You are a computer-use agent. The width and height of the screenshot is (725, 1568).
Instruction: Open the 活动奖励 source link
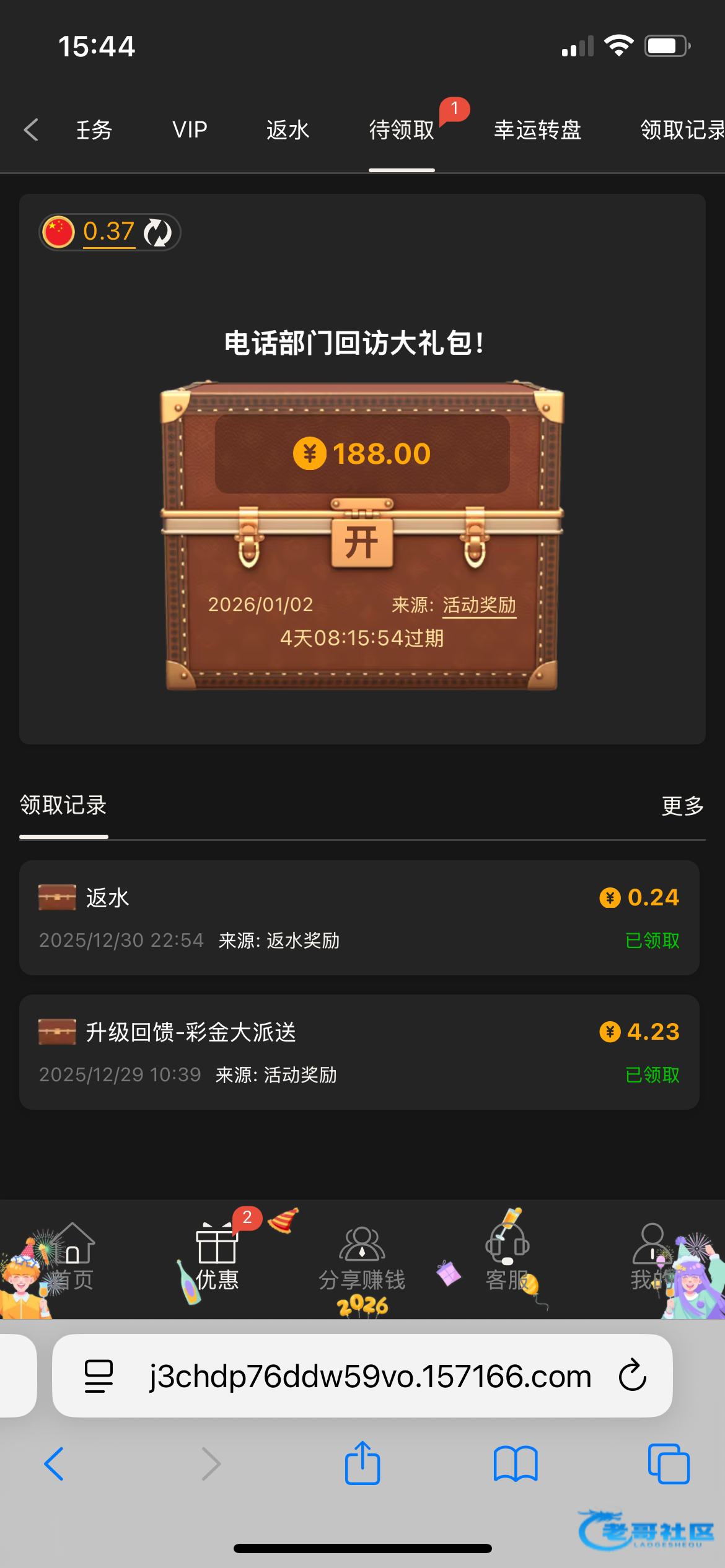(x=479, y=605)
